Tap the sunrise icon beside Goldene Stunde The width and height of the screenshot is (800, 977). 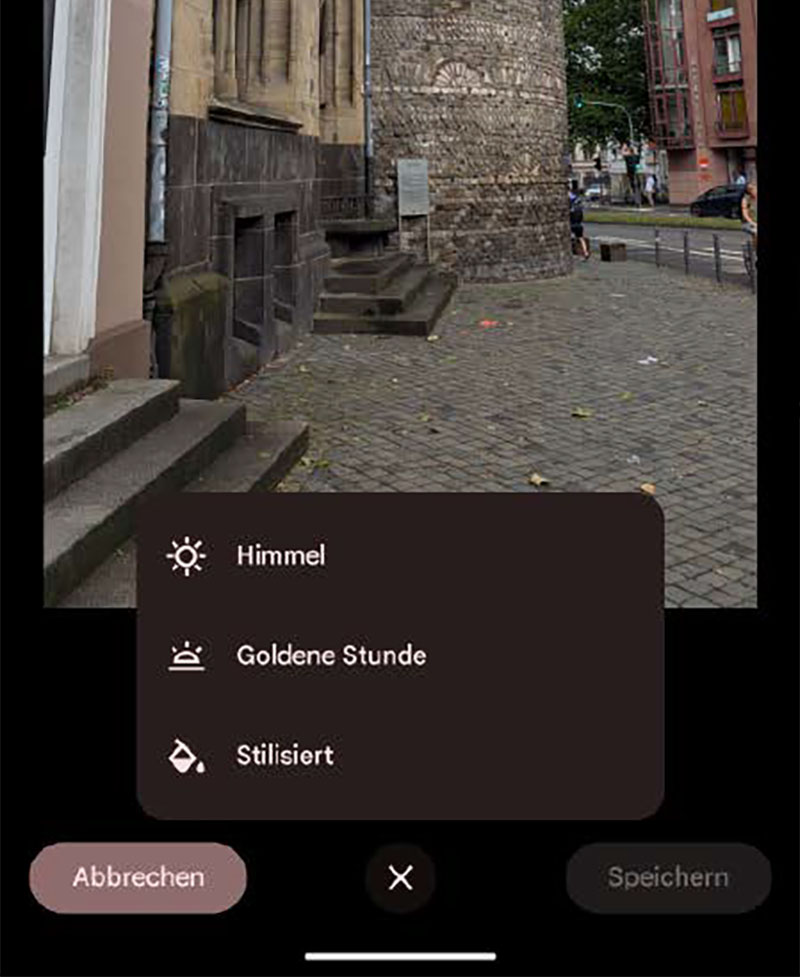click(x=186, y=655)
